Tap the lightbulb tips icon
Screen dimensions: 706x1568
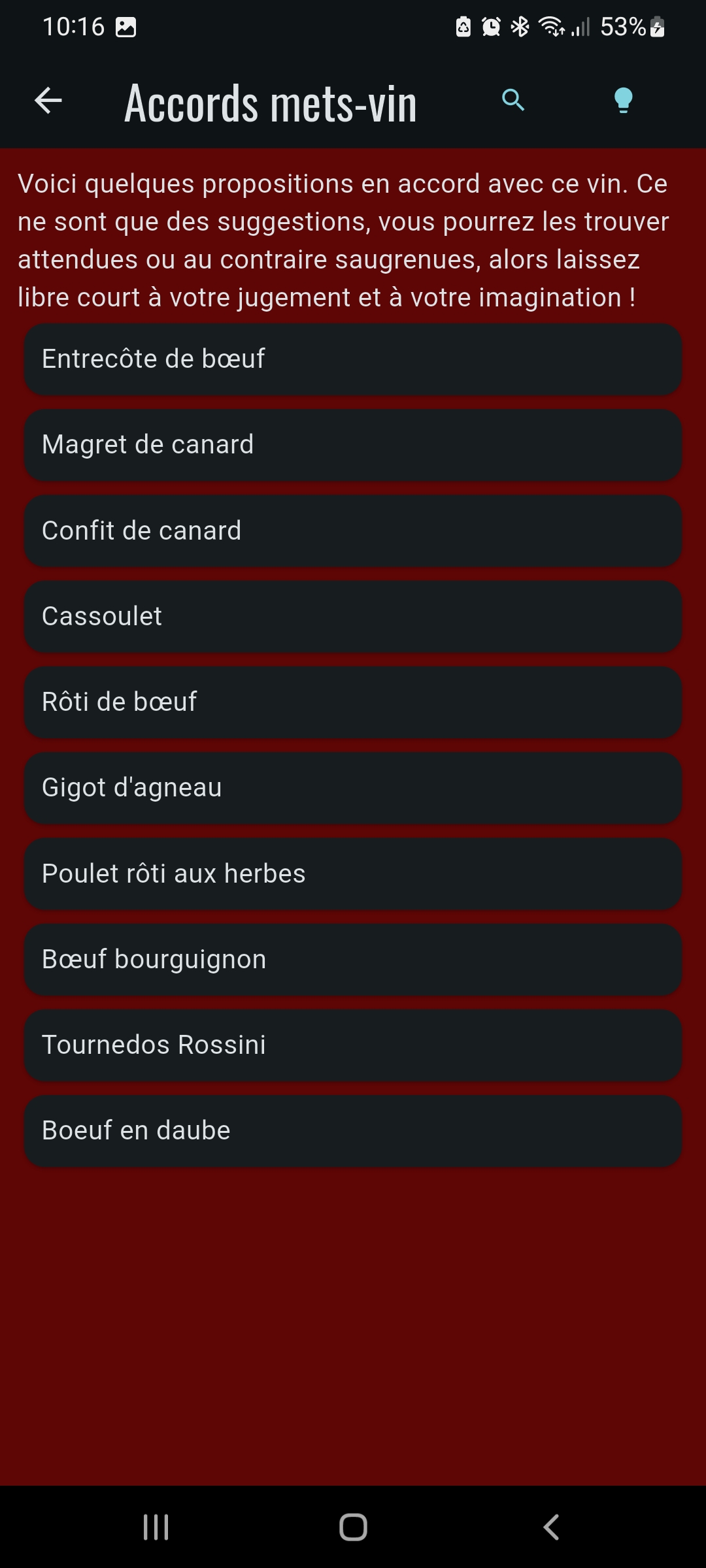(x=623, y=101)
